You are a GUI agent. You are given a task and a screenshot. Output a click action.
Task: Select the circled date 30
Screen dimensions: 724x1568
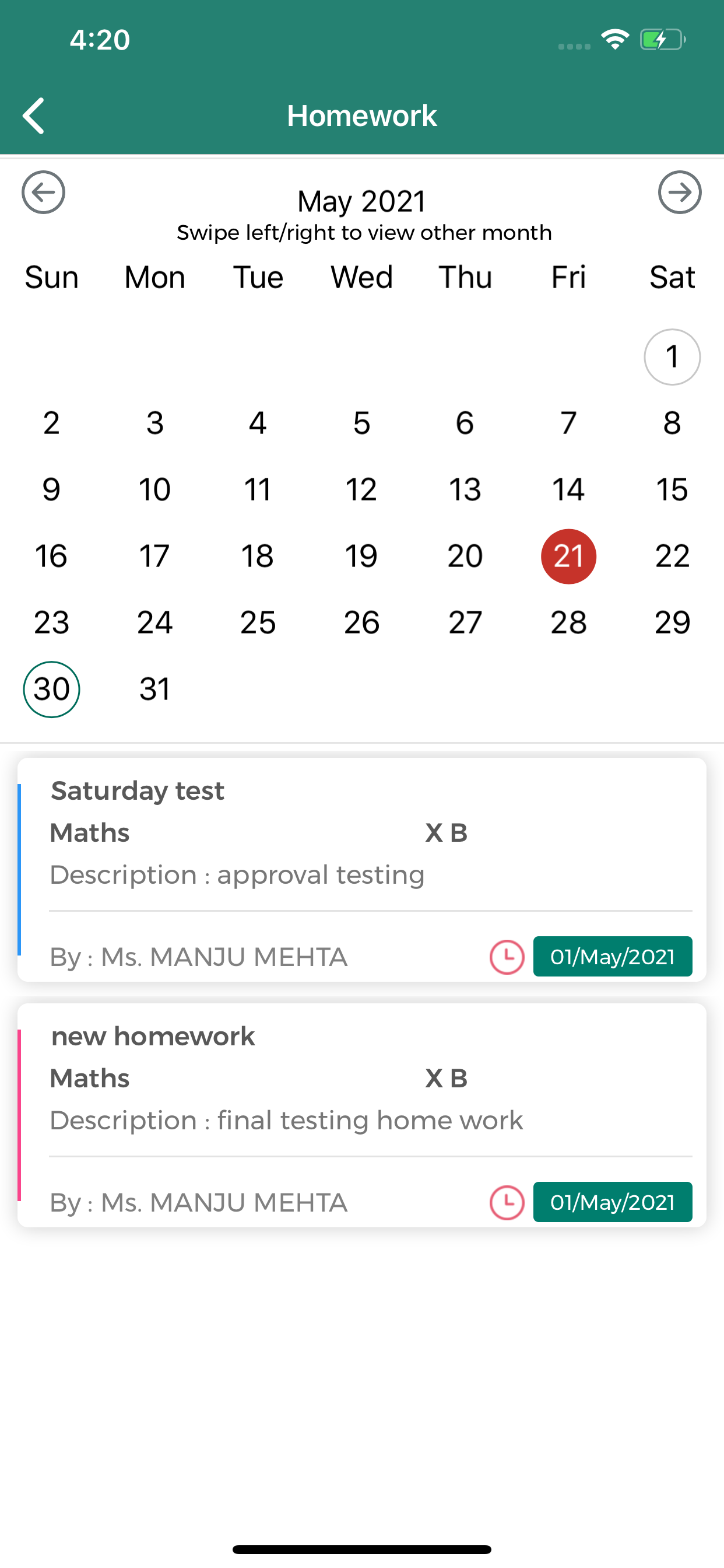[51, 688]
